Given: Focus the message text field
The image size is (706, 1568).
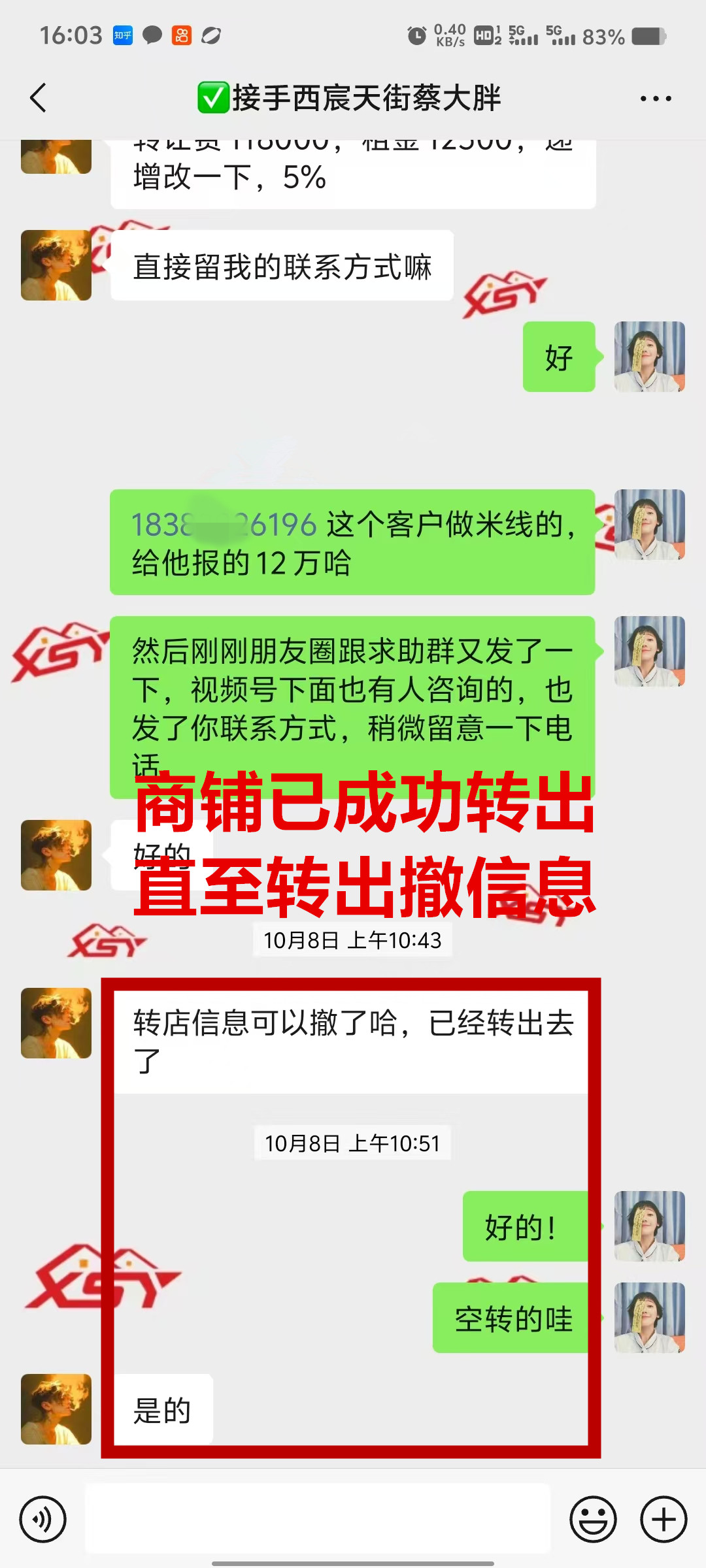Looking at the screenshot, I should pyautogui.click(x=318, y=1519).
